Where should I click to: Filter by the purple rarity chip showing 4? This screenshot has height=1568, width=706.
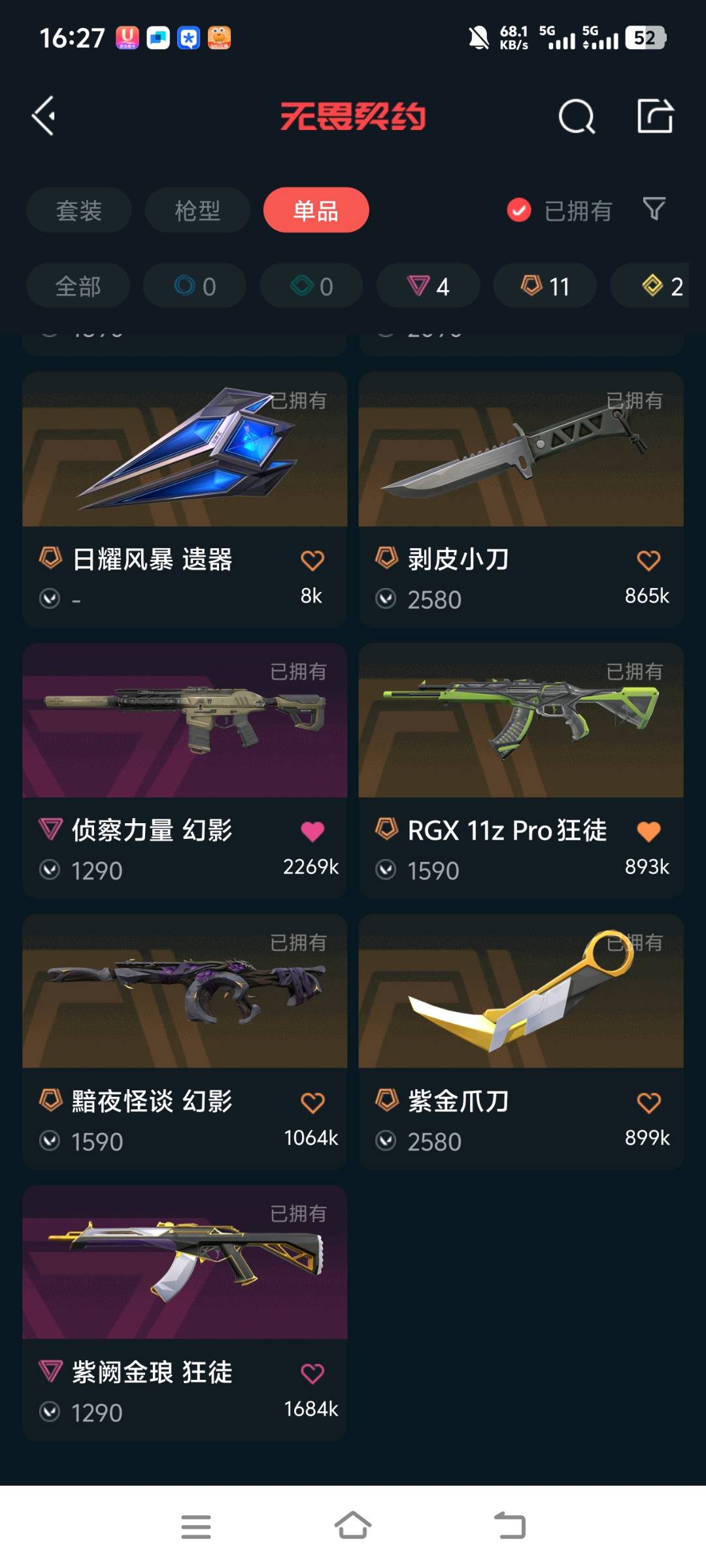428,286
